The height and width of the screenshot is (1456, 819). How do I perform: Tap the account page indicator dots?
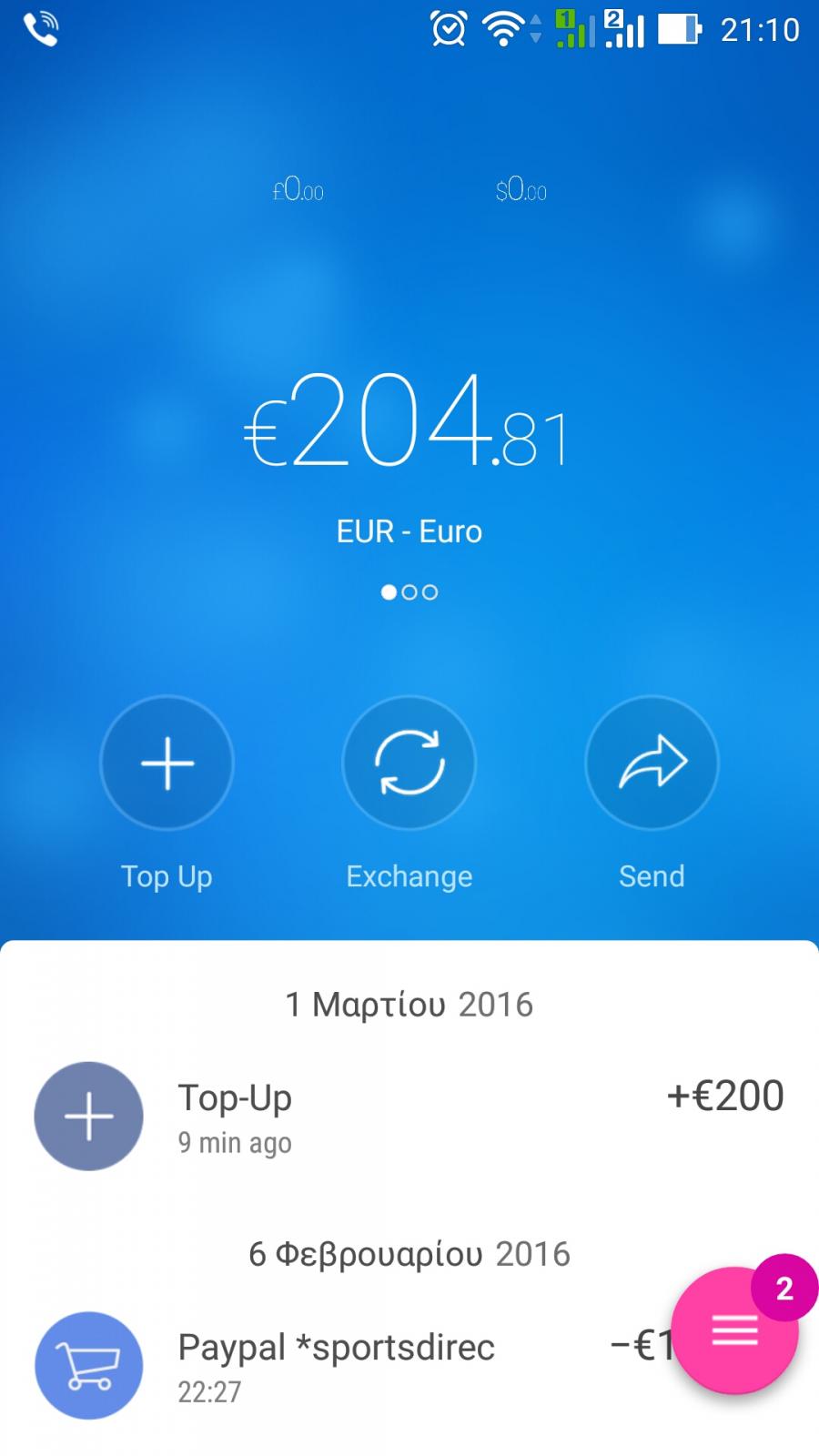[409, 592]
